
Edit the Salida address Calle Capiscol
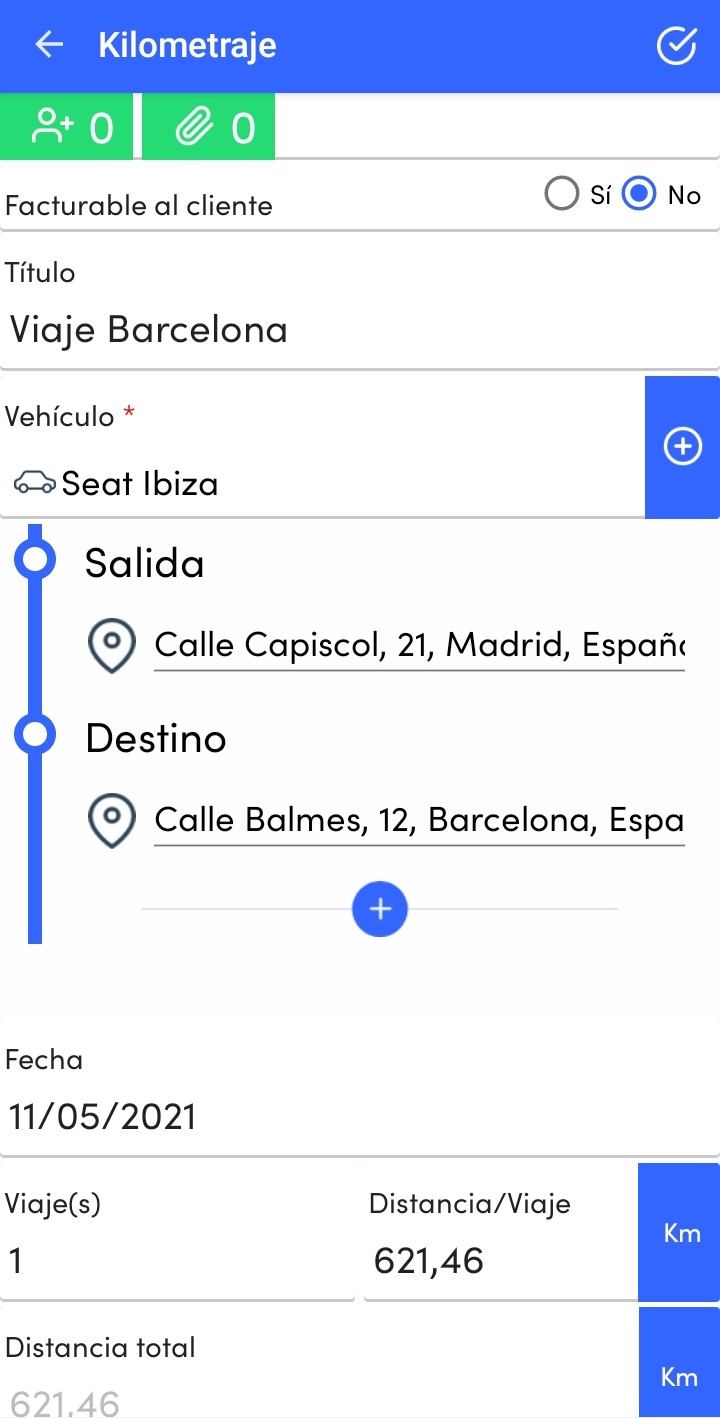click(x=419, y=644)
